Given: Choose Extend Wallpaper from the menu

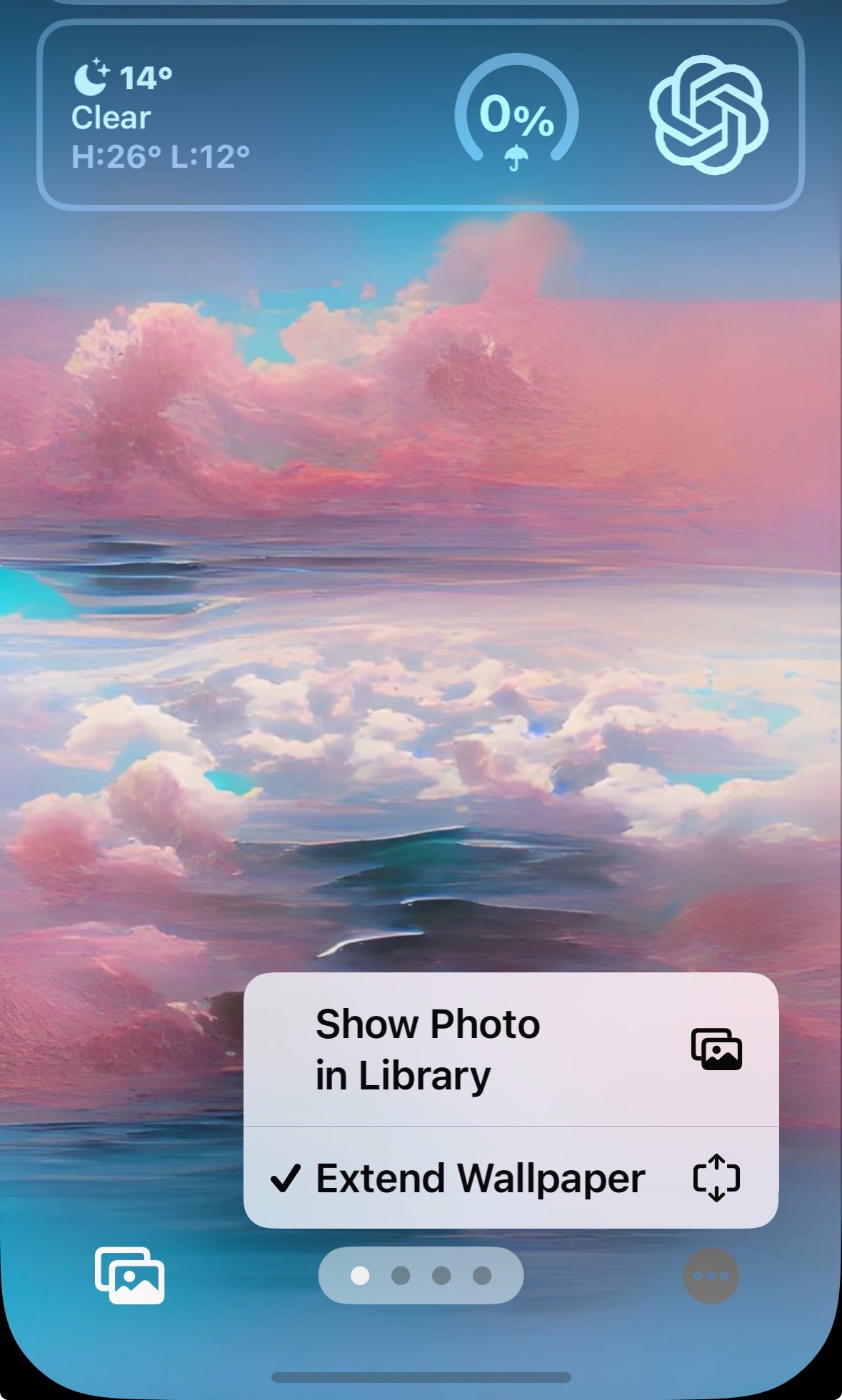Looking at the screenshot, I should pos(480,1177).
